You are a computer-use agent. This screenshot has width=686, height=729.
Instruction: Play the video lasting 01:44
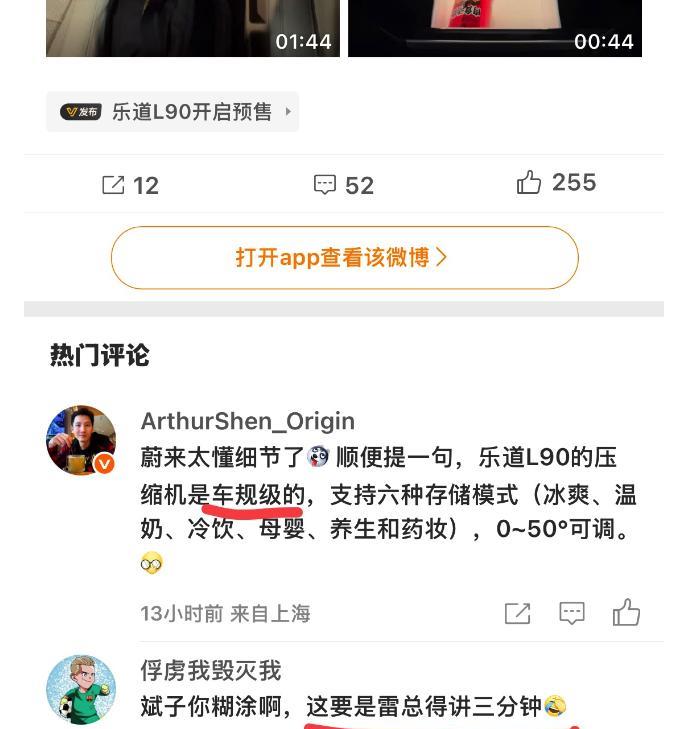pyautogui.click(x=193, y=27)
